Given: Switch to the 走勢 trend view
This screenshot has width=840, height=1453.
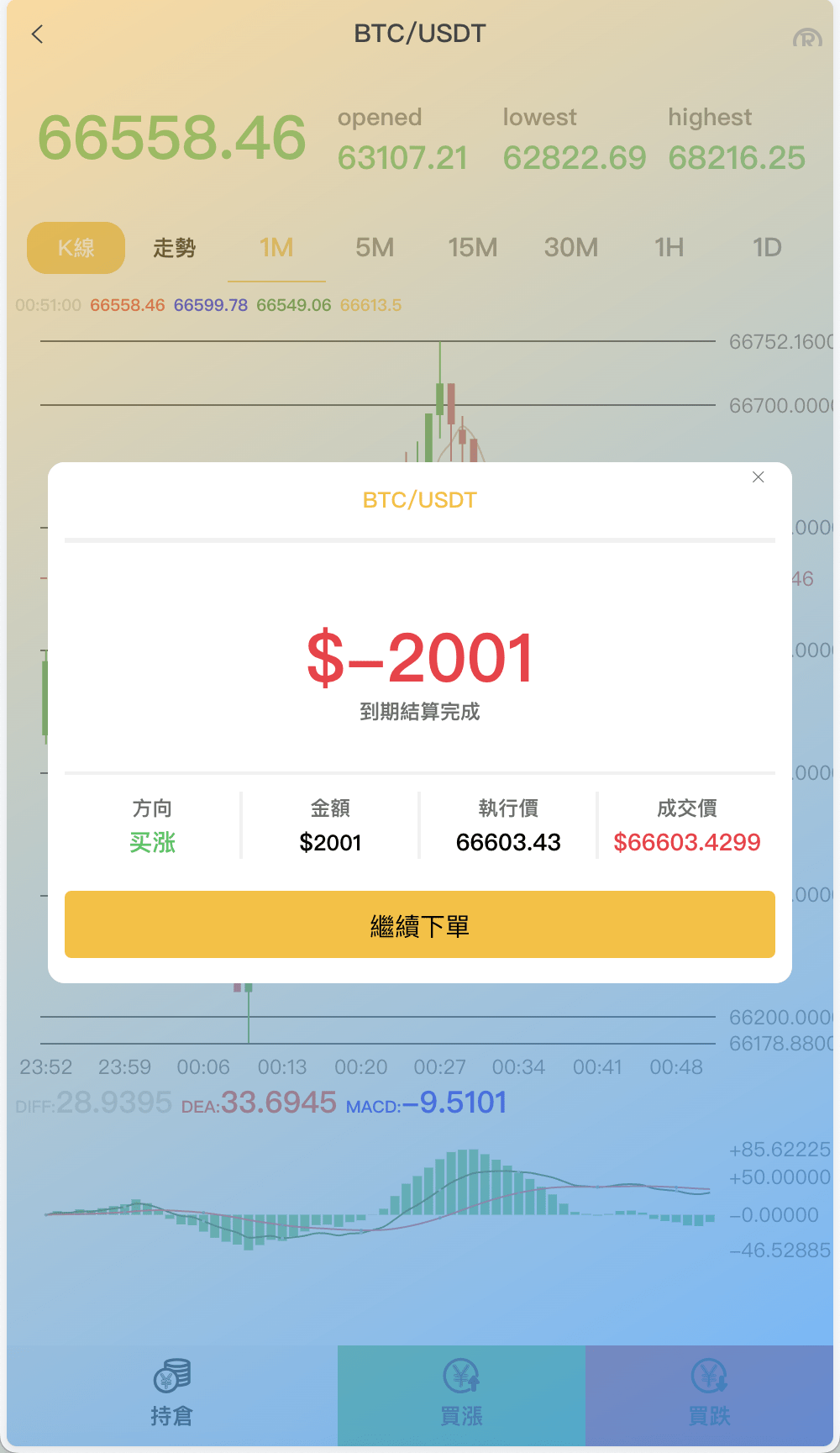Looking at the screenshot, I should tap(174, 248).
